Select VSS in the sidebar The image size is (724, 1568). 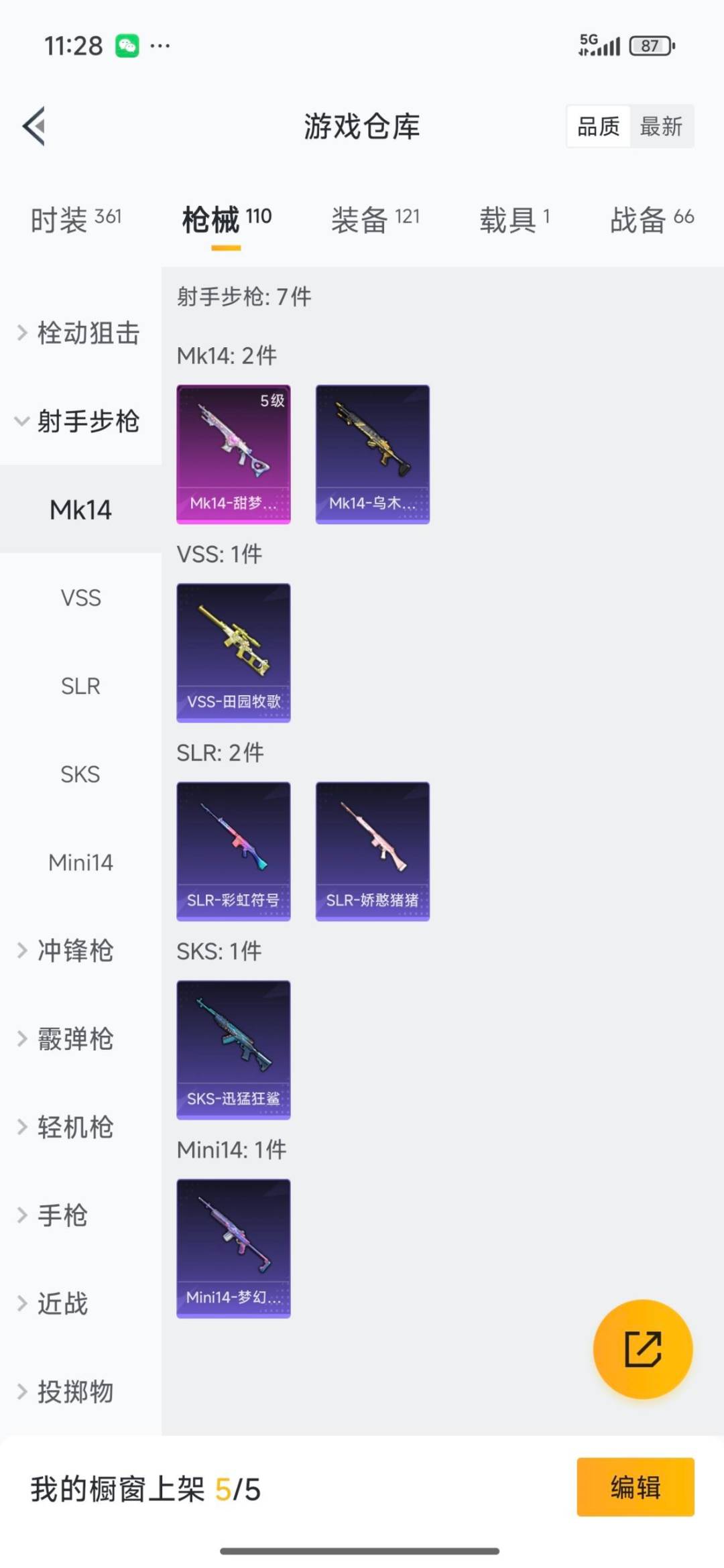point(80,598)
